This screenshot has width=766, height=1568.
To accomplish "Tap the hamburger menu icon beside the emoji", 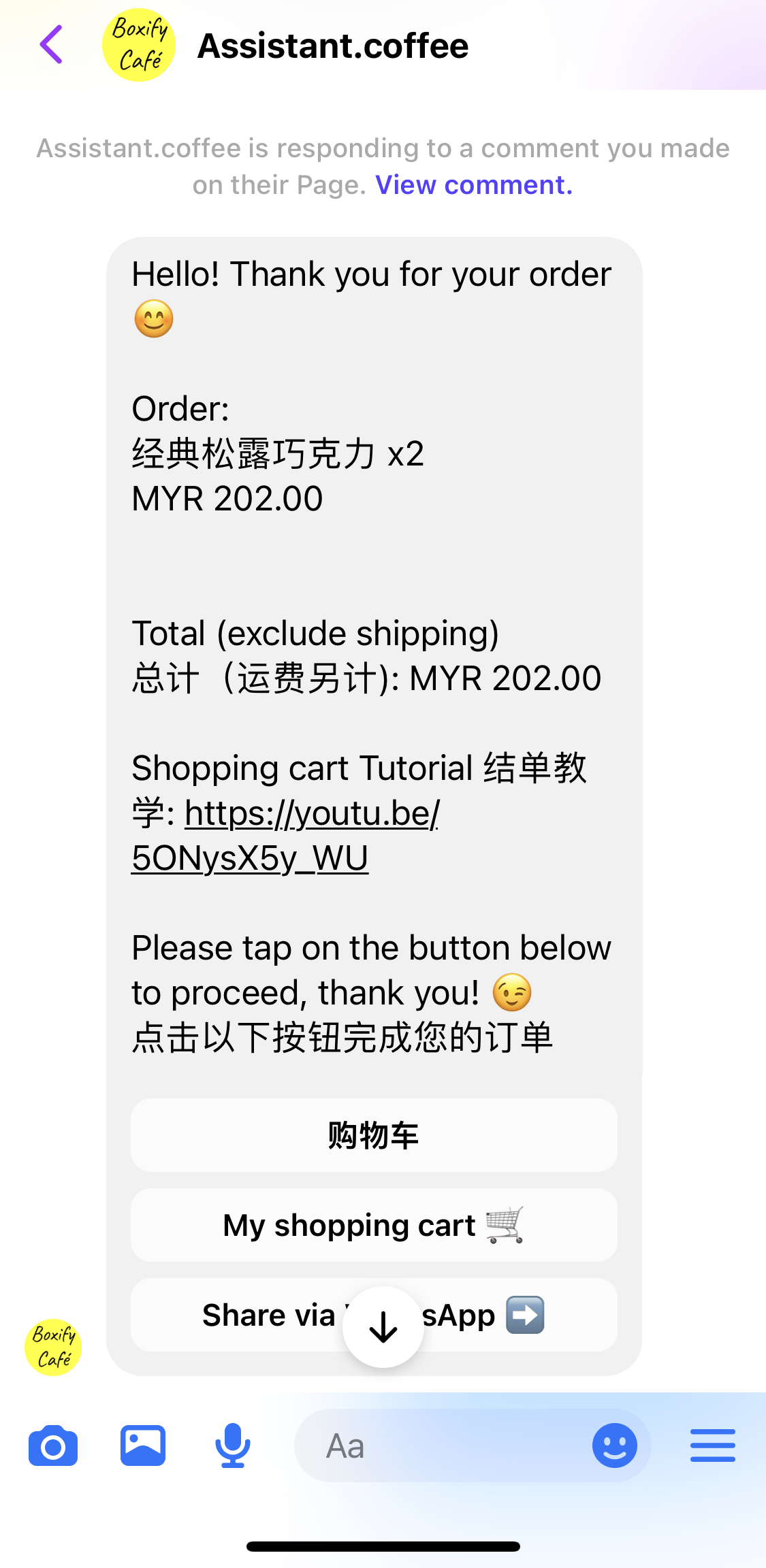I will (x=712, y=1445).
